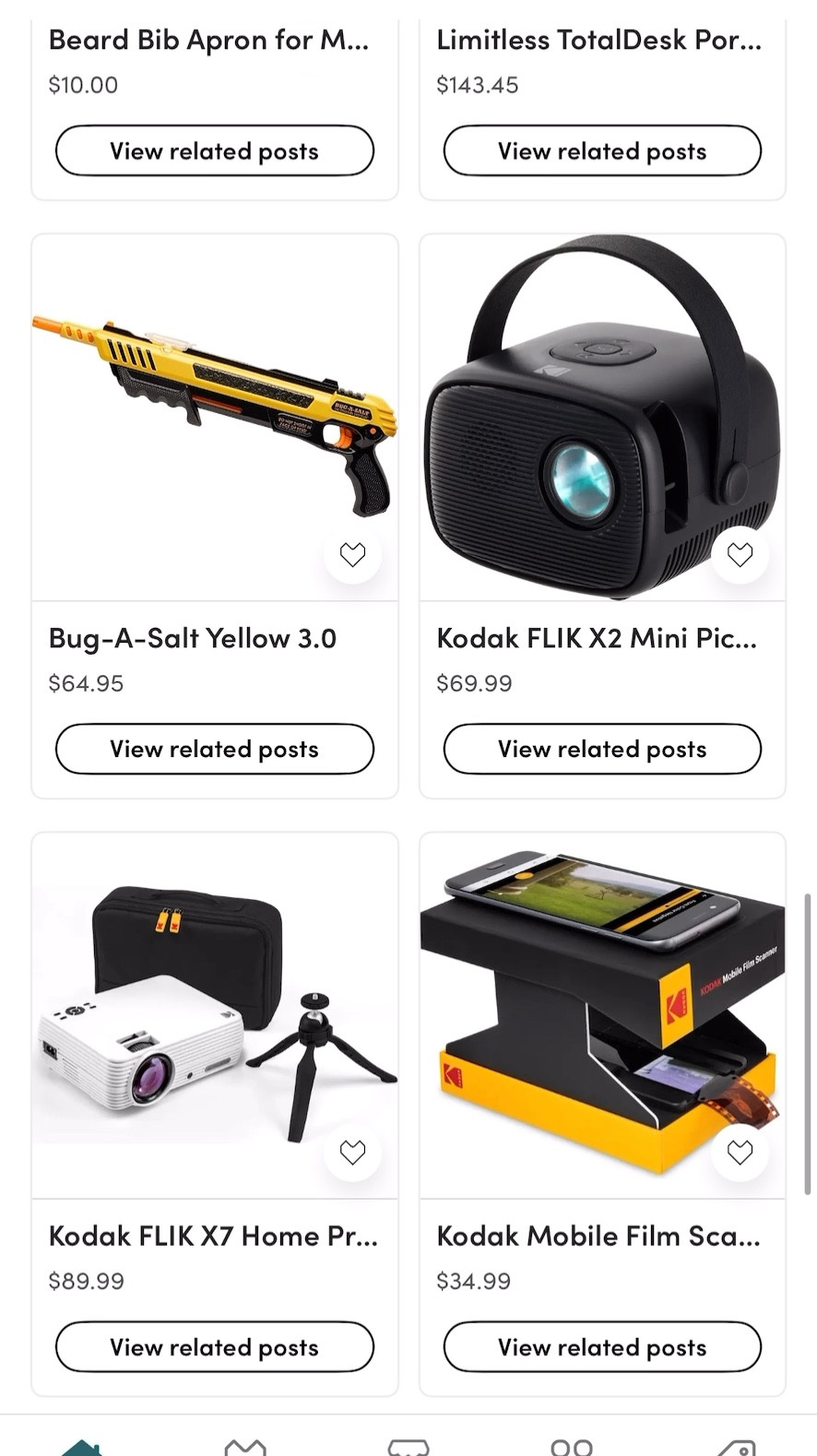Click the heart icon on Kodak FLIK X7 card
This screenshot has height=1456, width=817.
pos(352,1152)
